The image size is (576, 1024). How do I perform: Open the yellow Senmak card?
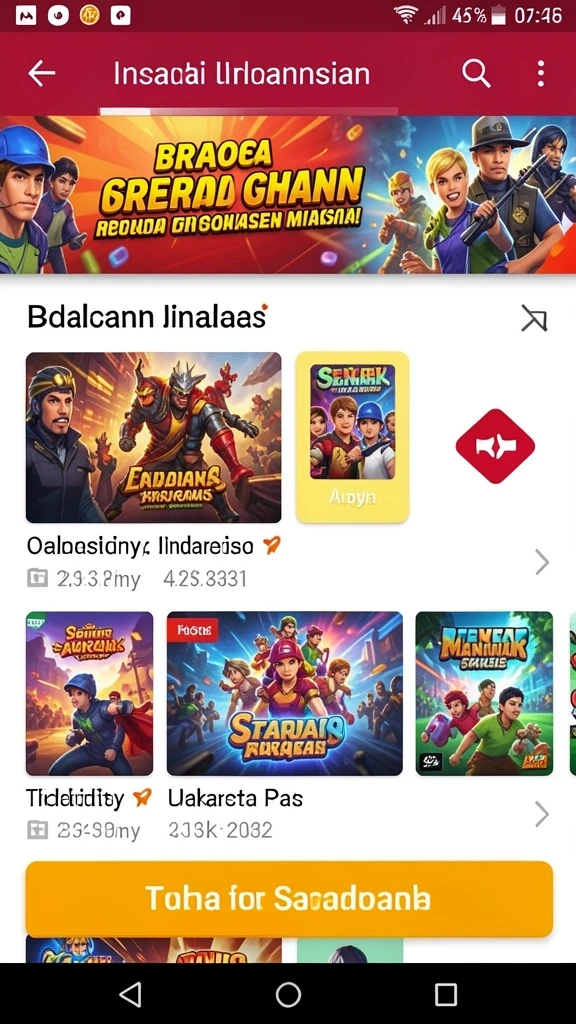(353, 438)
